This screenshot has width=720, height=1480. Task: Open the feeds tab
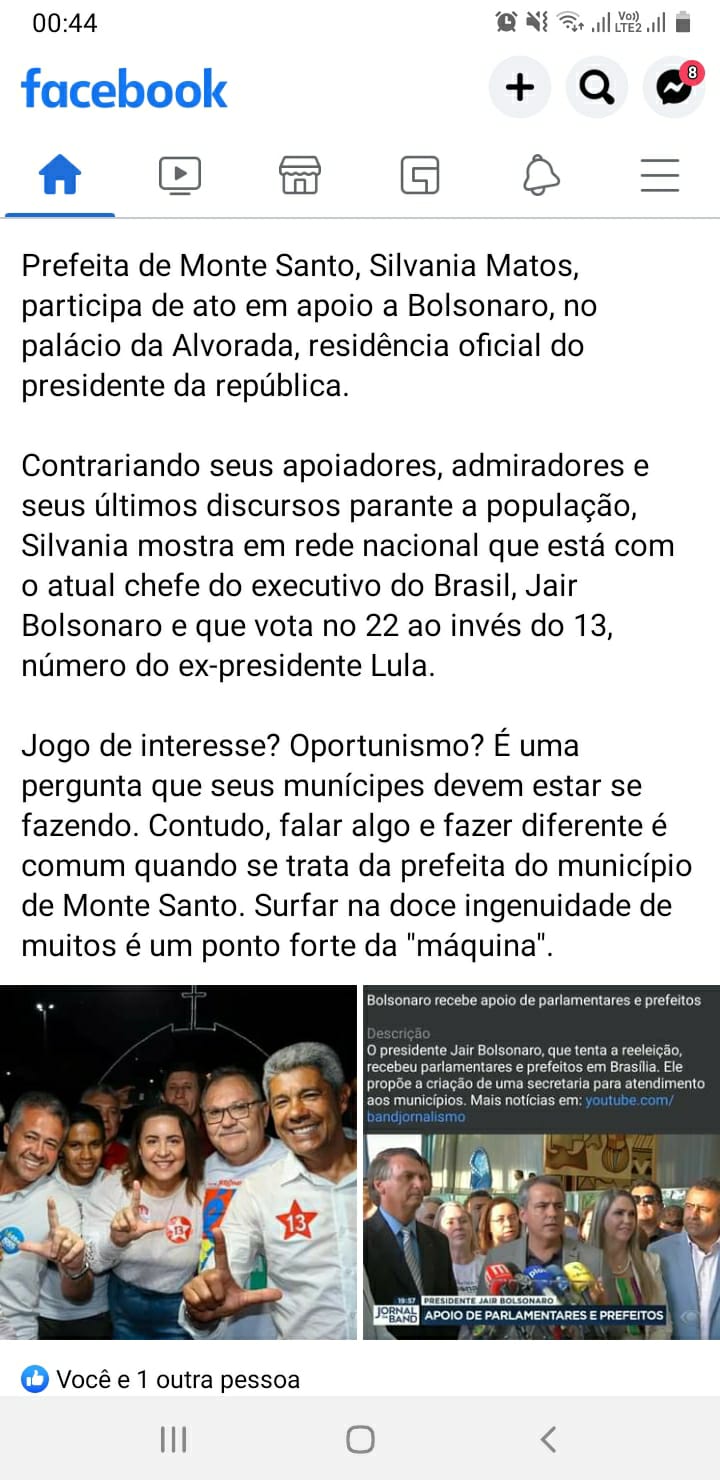tap(420, 176)
